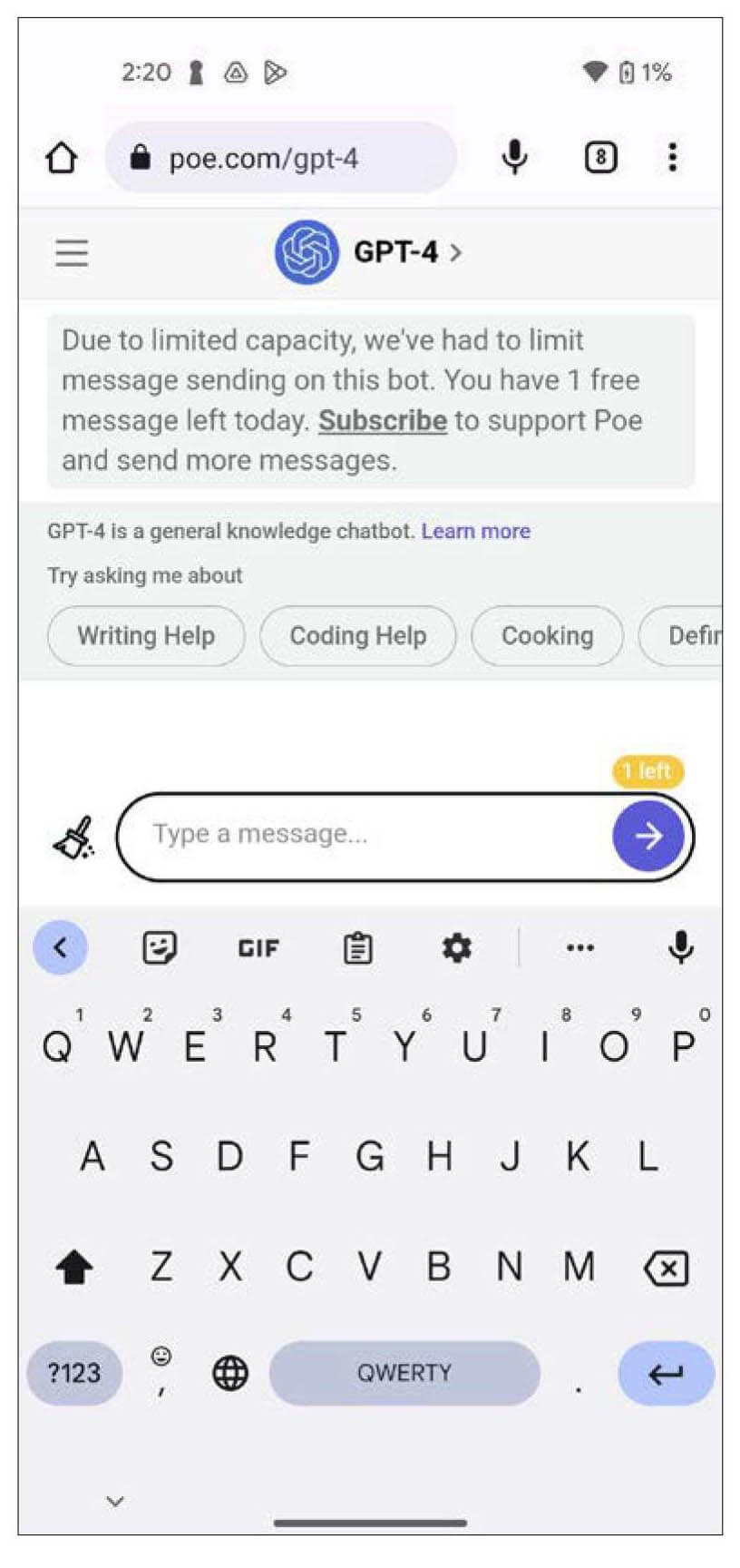Open the hamburger menu beside GPT-4
Screen dimensions: 740x1568
pos(72,252)
